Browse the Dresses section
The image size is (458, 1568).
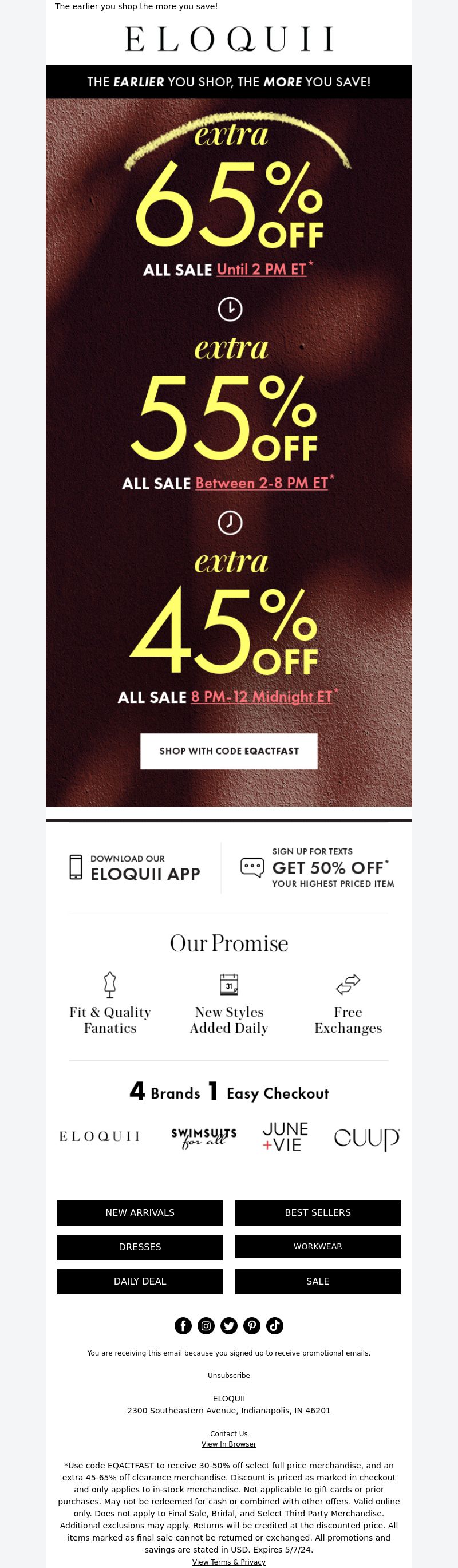click(140, 1246)
